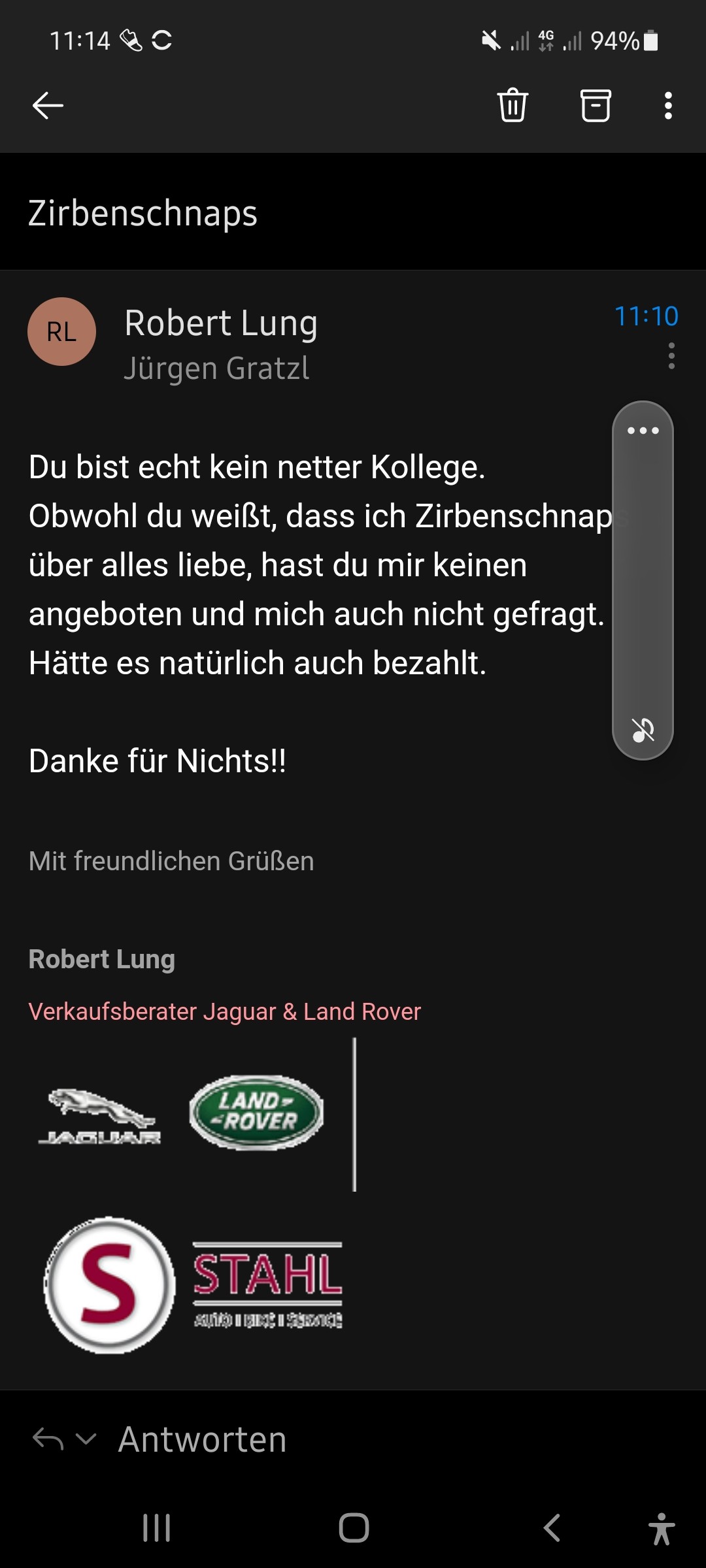Show recent apps from navigation bar
706x1568 pixels.
point(157,1528)
